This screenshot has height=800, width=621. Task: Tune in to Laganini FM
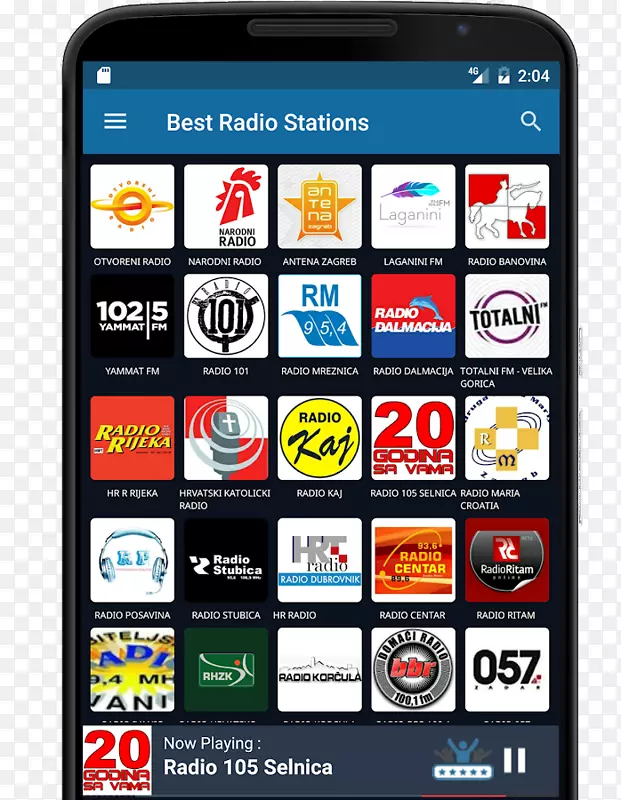413,207
